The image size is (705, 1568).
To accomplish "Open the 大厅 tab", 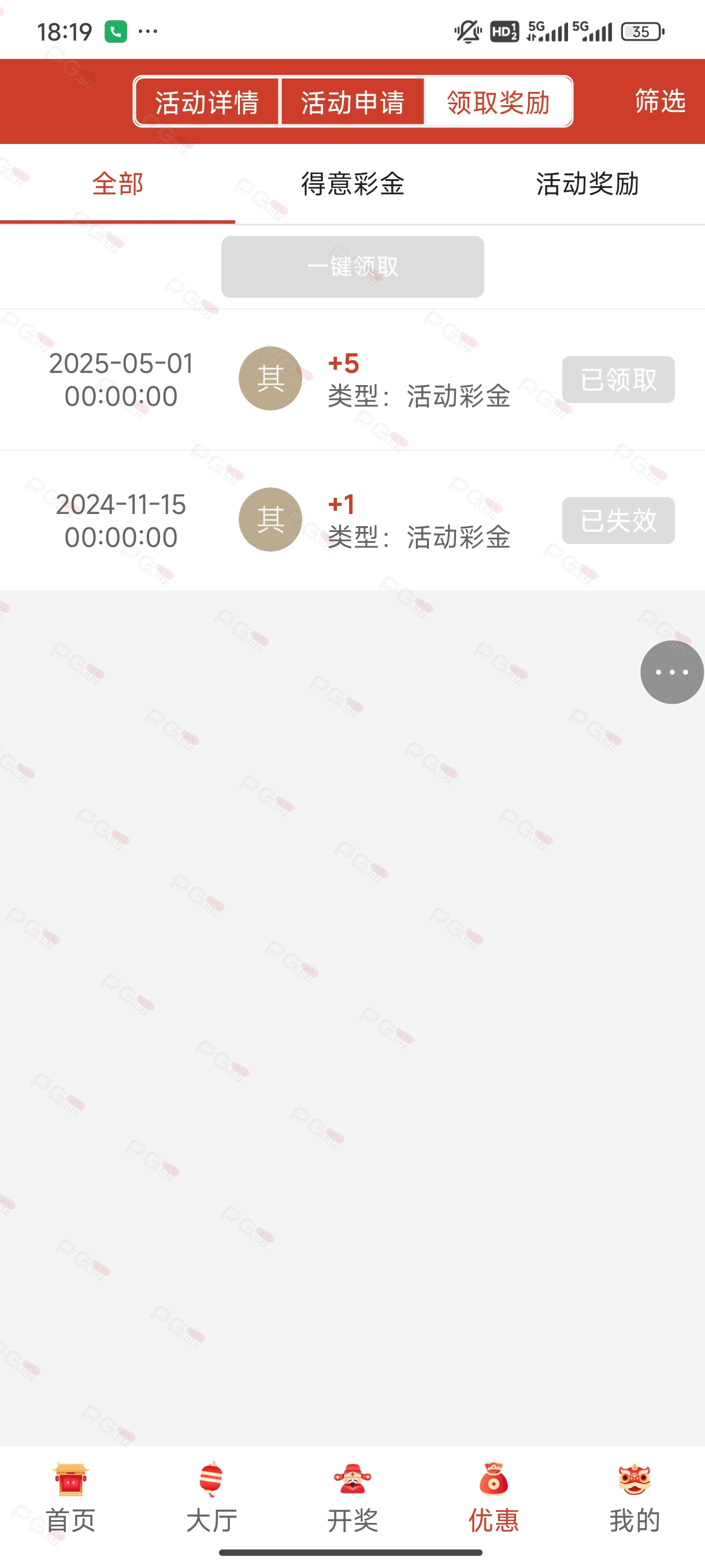I will click(x=211, y=1497).
